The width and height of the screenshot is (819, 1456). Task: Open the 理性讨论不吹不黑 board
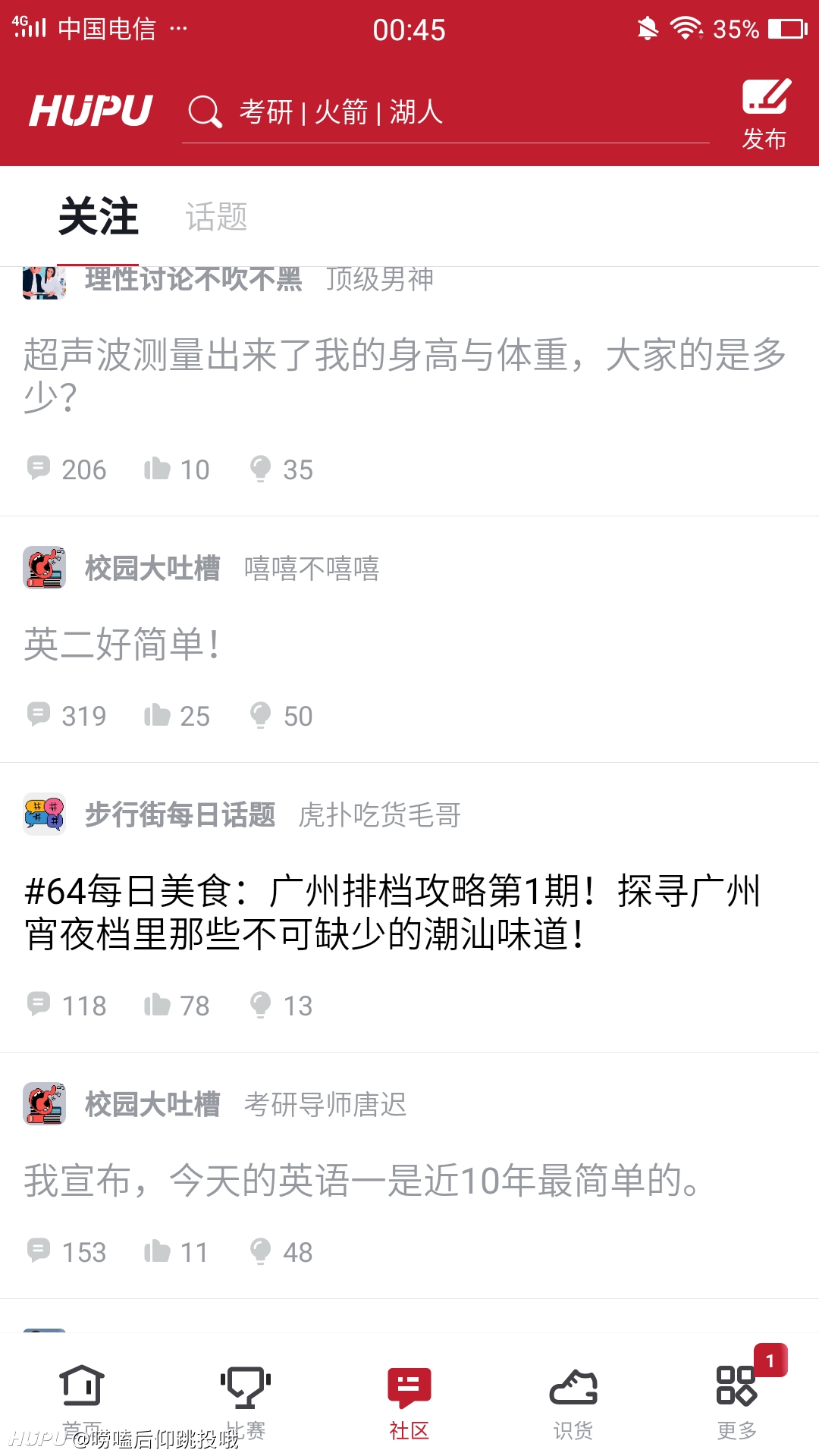click(193, 279)
